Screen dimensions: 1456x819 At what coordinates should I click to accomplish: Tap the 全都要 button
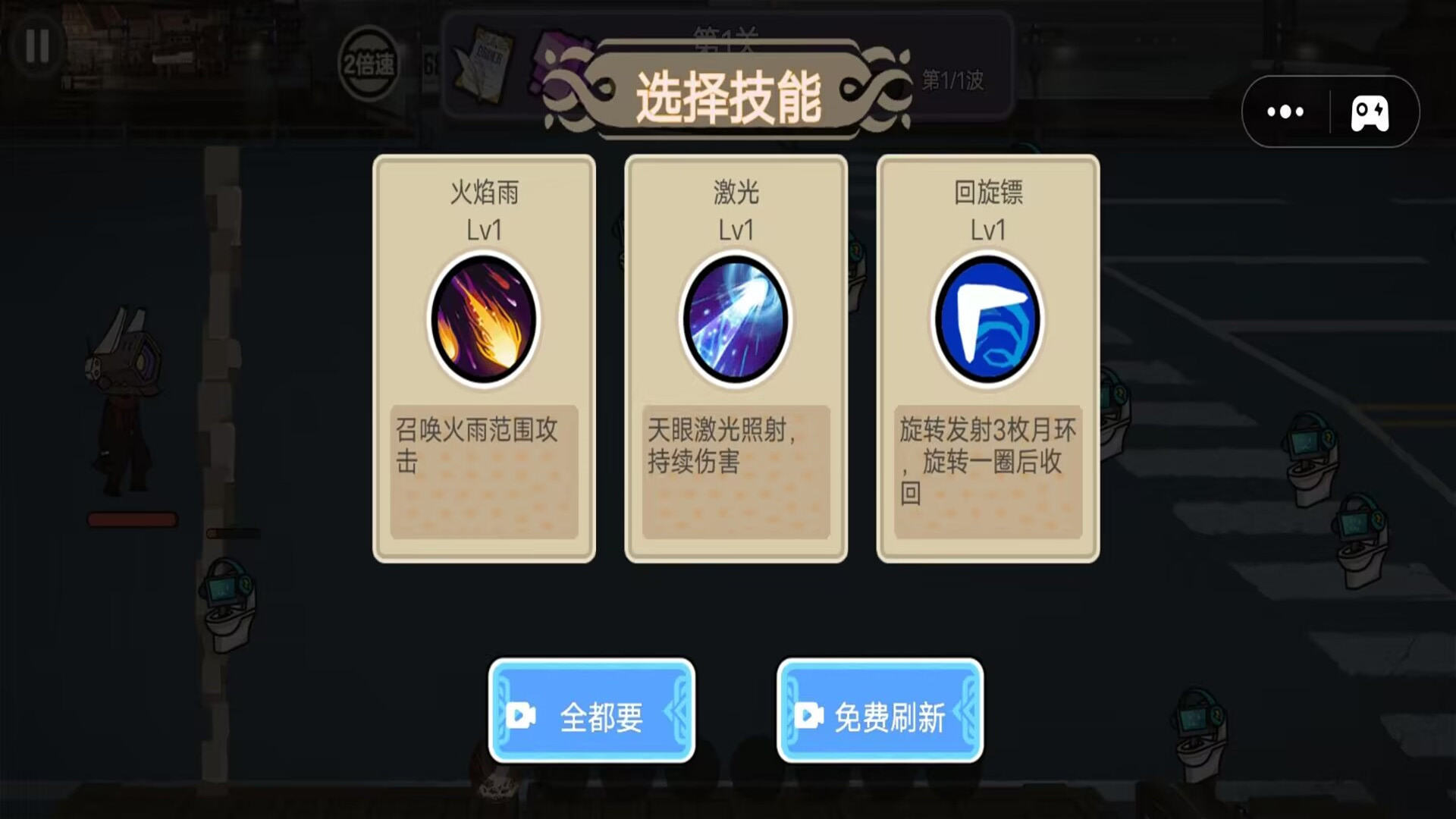click(591, 711)
